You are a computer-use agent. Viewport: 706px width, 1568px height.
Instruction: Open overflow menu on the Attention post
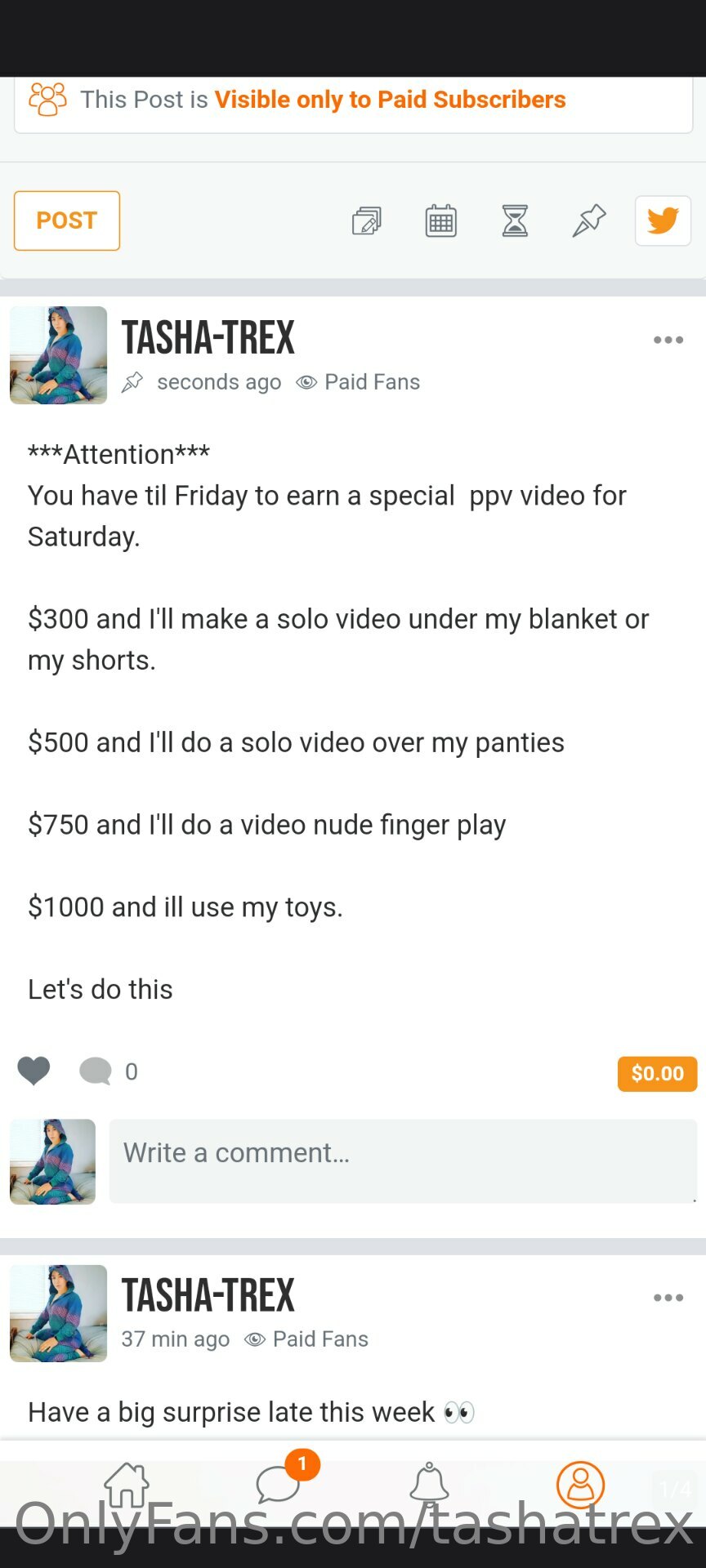[x=668, y=340]
